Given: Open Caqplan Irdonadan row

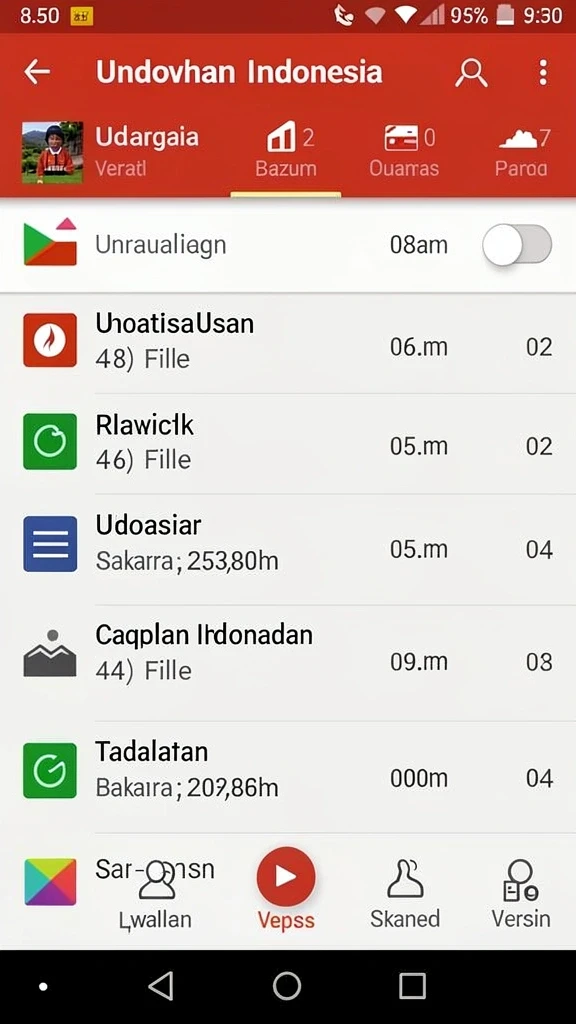Looking at the screenshot, I should pos(288,662).
